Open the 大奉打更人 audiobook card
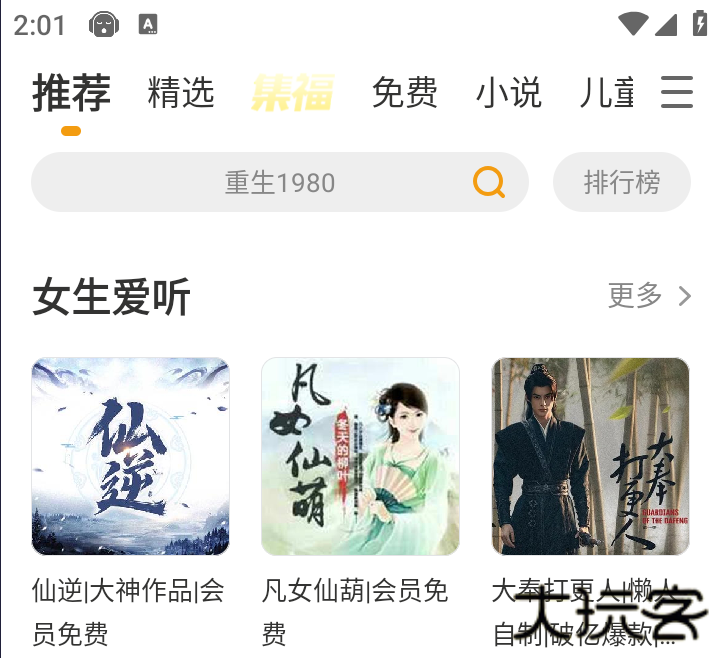Viewport: 719px width, 658px height. click(x=590, y=456)
